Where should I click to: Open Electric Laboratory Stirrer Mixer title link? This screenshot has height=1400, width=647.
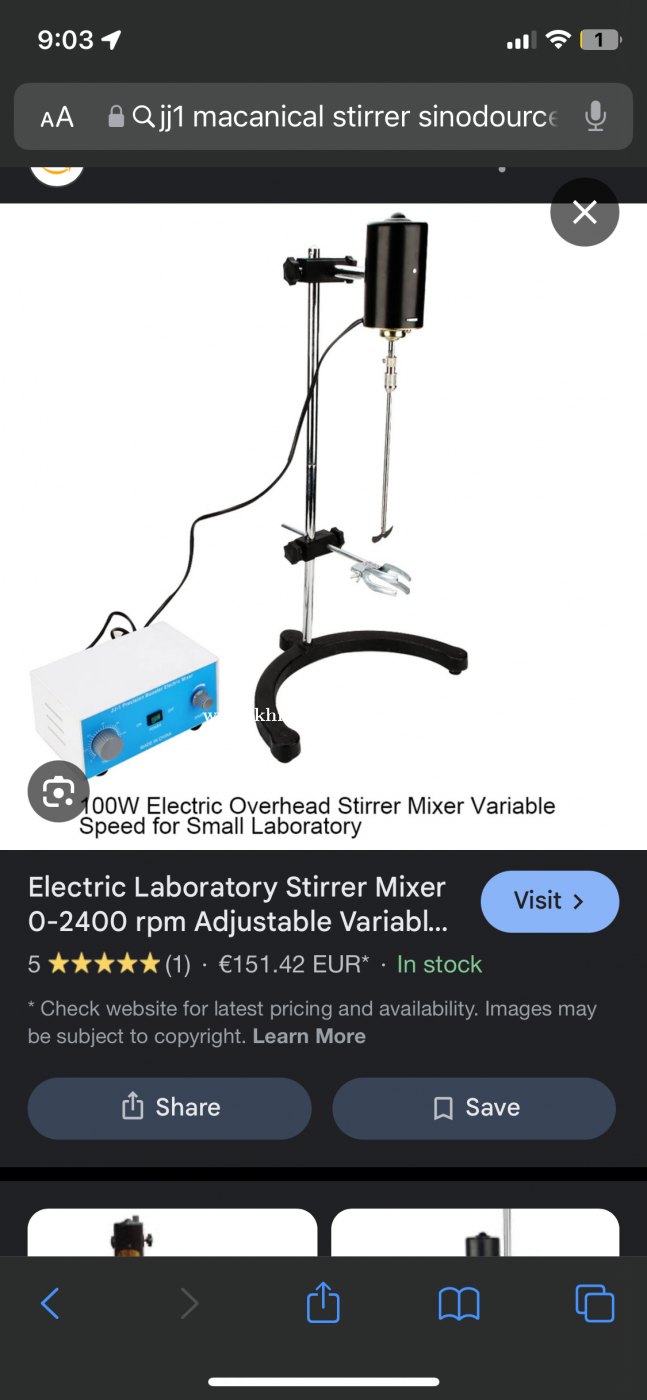click(x=237, y=903)
